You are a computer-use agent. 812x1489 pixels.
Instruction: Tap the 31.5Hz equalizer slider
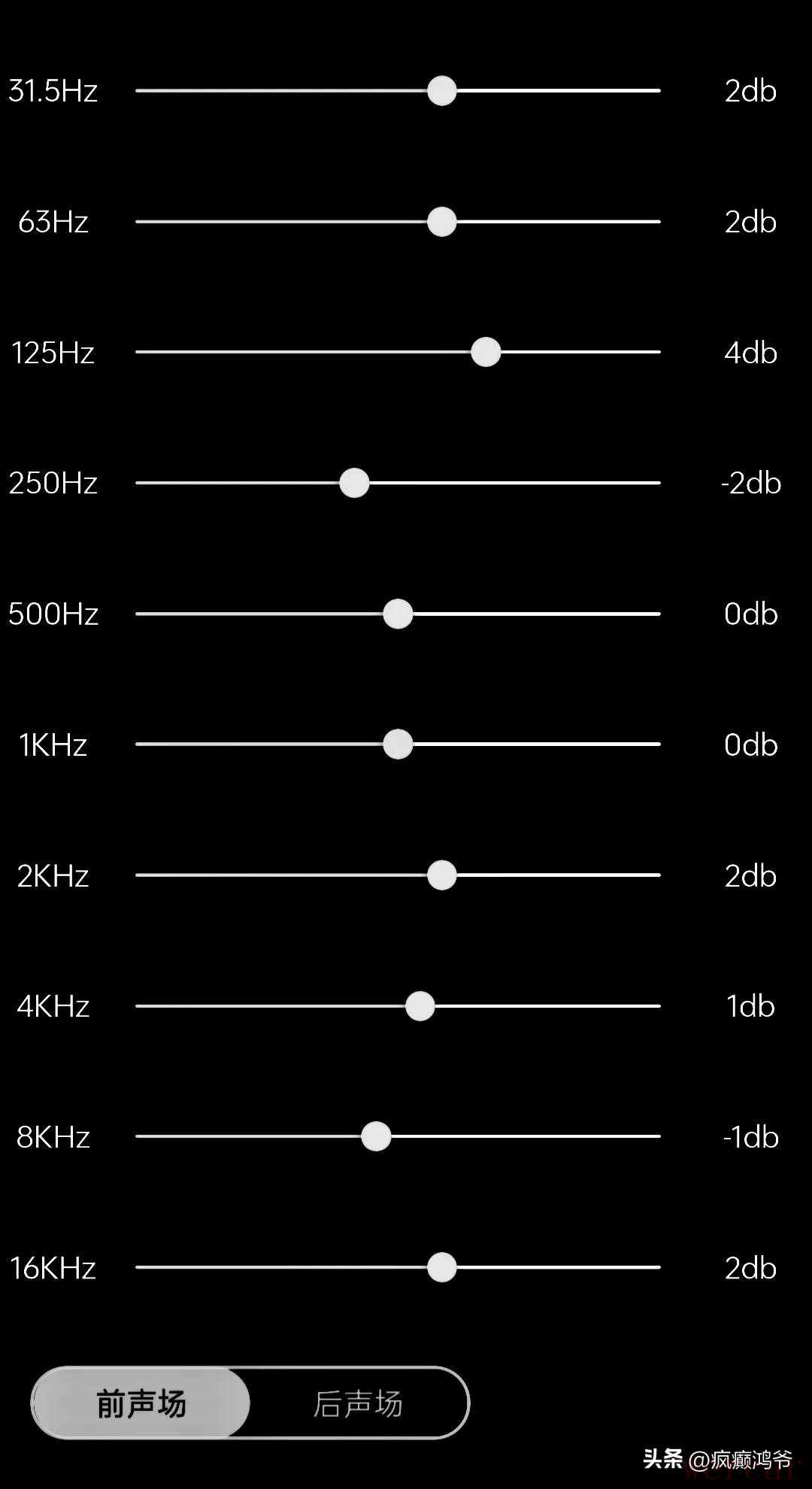(x=441, y=91)
